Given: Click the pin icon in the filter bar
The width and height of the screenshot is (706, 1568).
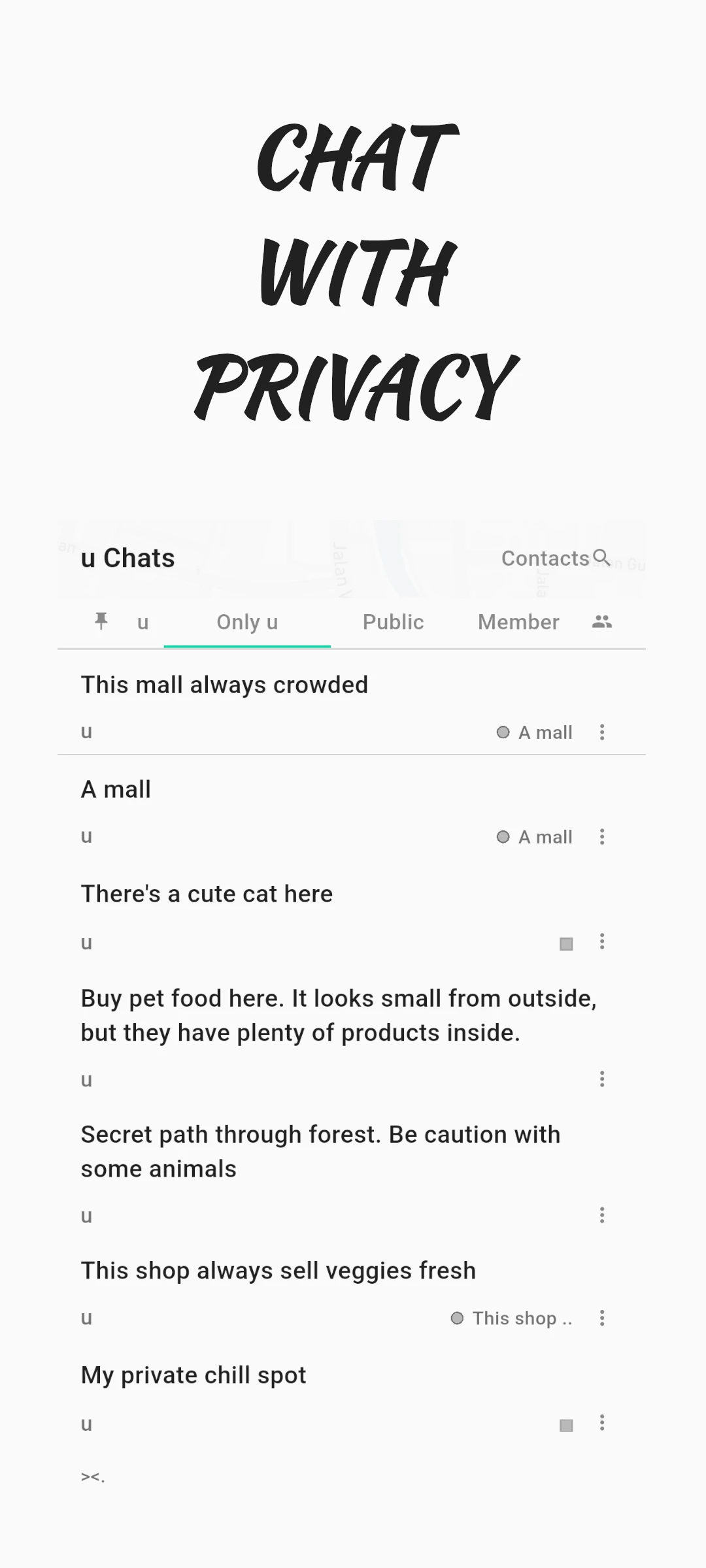Looking at the screenshot, I should tap(102, 622).
